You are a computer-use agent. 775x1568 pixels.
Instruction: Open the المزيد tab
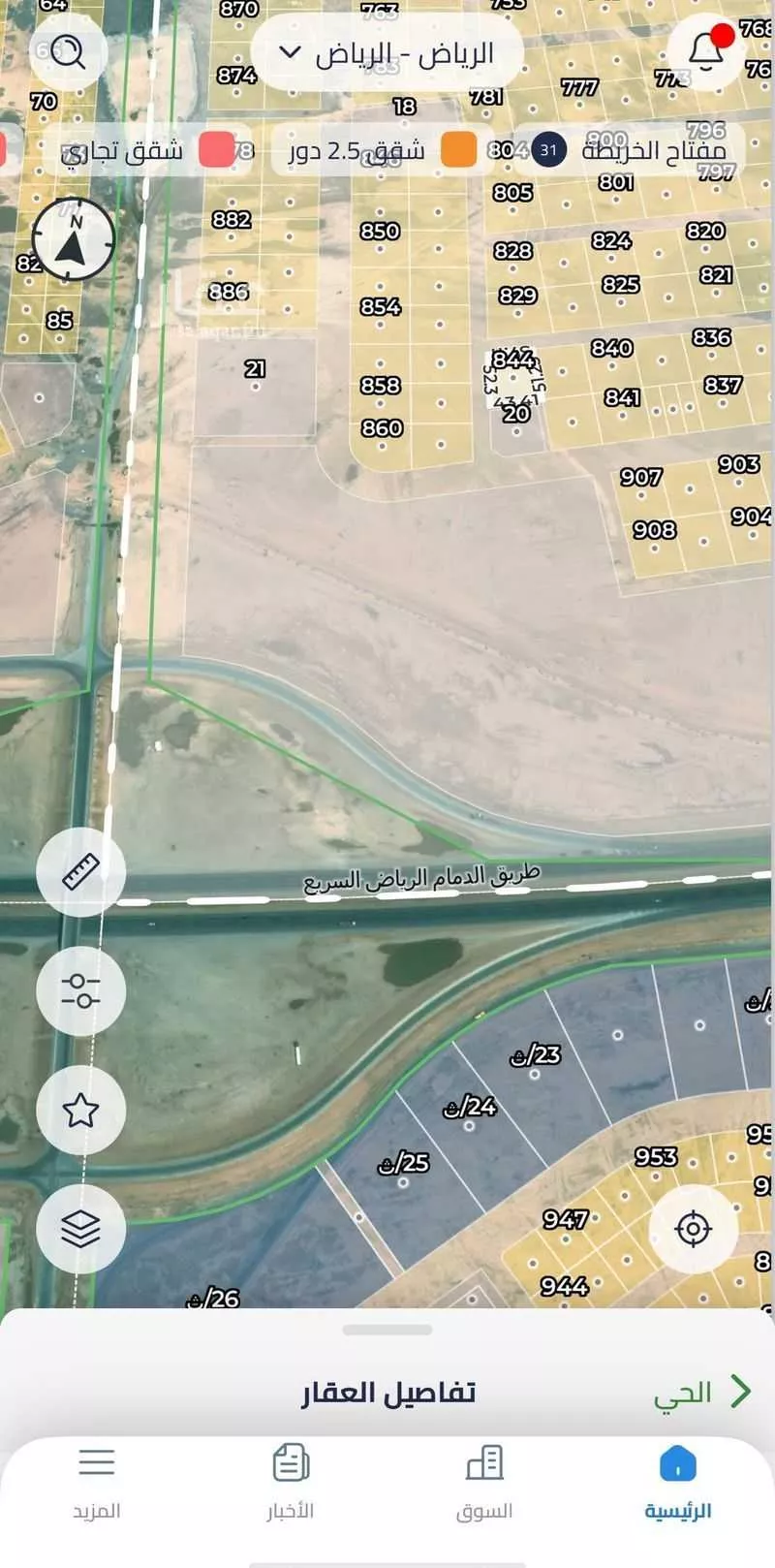(97, 1482)
